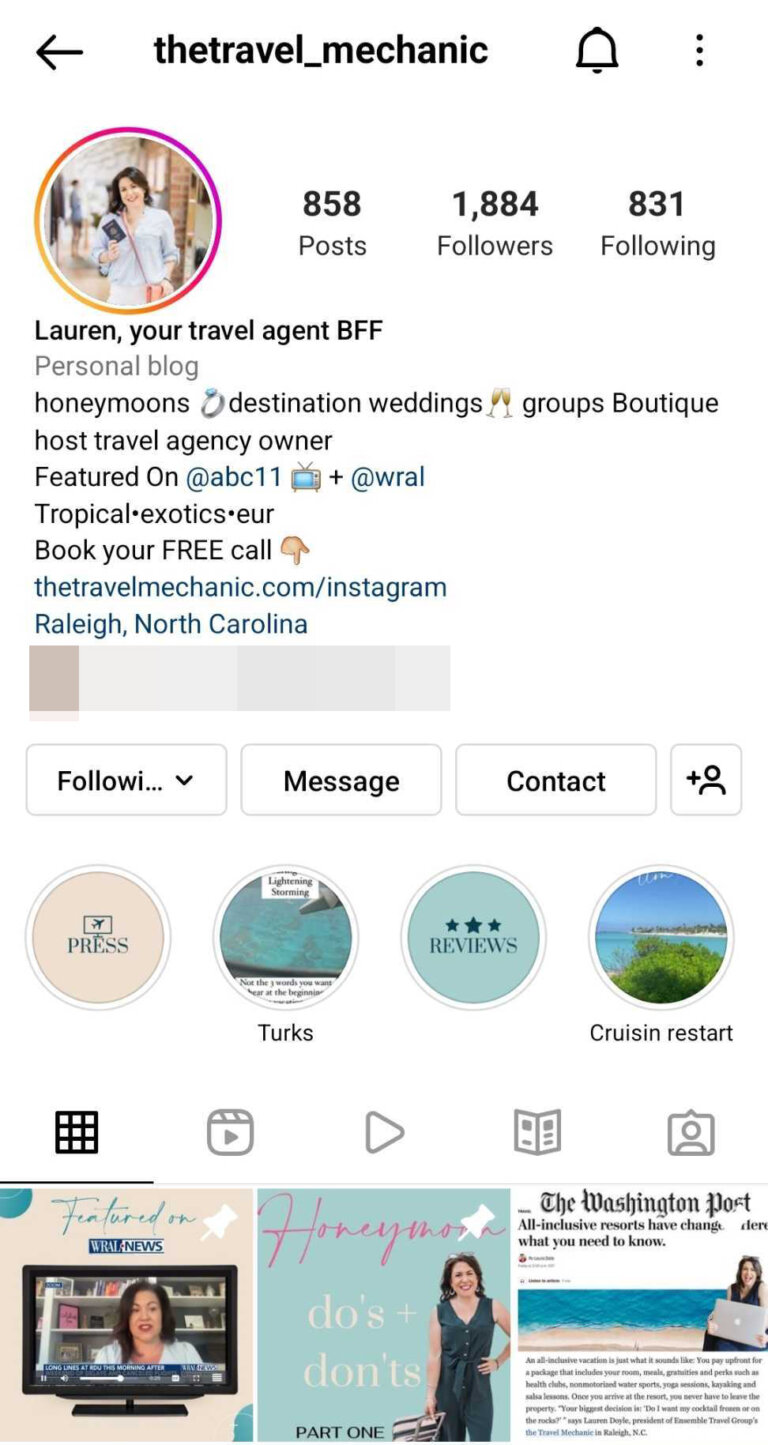Open the PRESS story highlight
This screenshot has width=768, height=1445.
click(x=98, y=937)
